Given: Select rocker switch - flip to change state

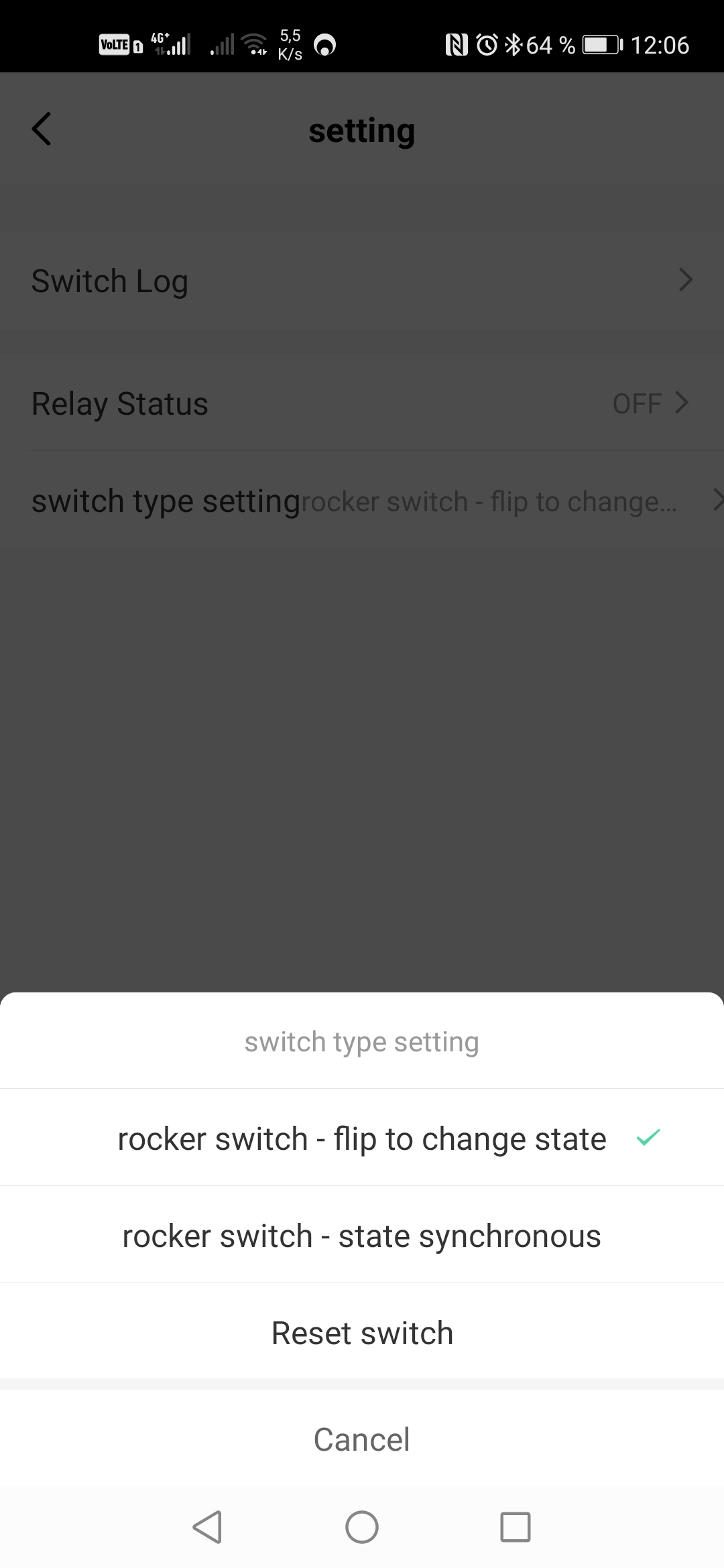Looking at the screenshot, I should point(362,1138).
